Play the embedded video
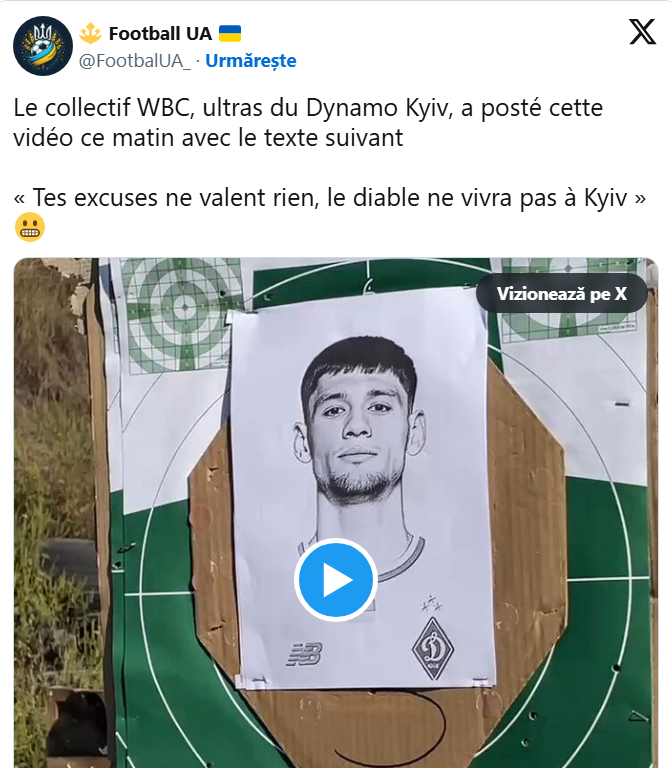671x768 pixels. [x=335, y=580]
